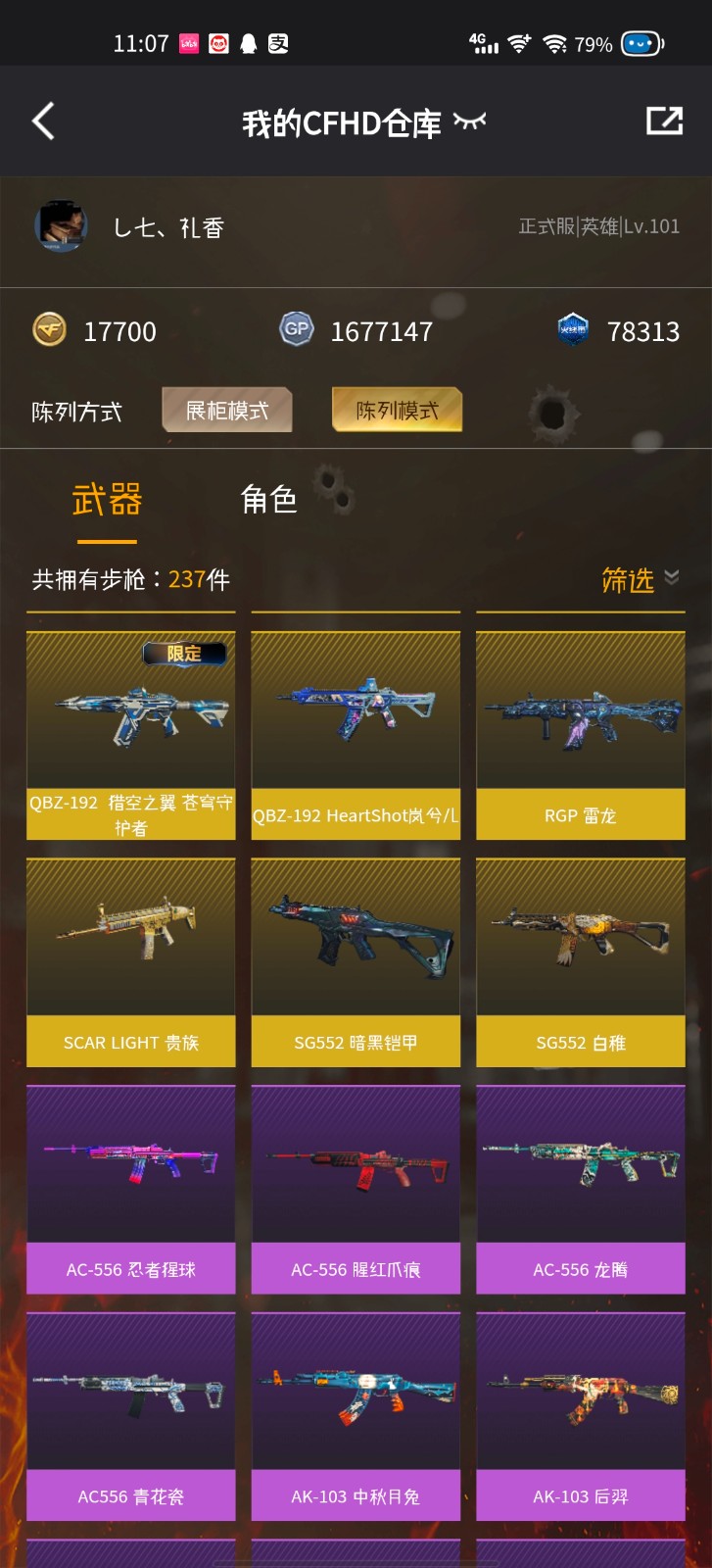The width and height of the screenshot is (712, 1568).
Task: View the RGP 雷龙 weapon
Action: point(581,735)
